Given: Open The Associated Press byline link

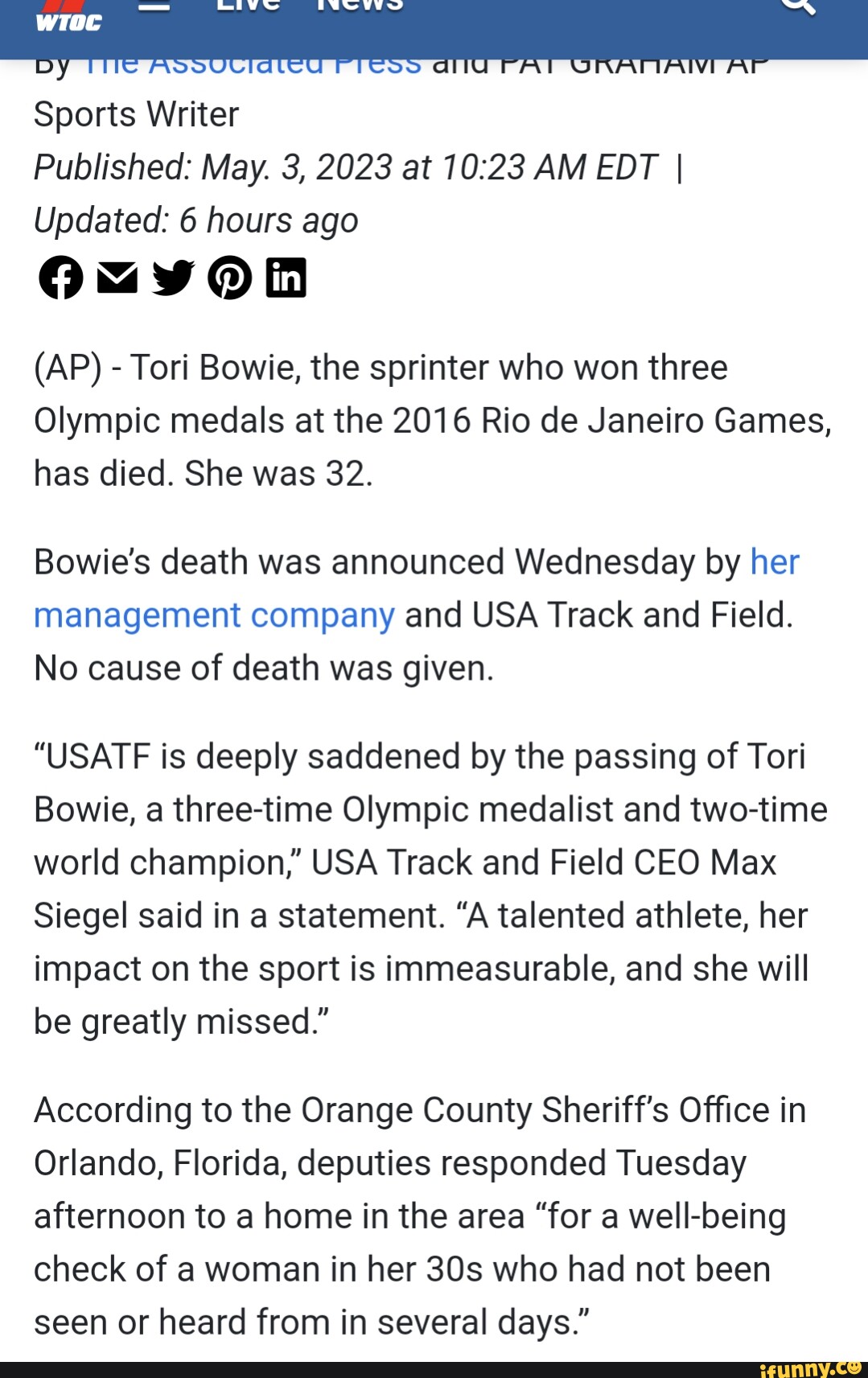Looking at the screenshot, I should click(253, 66).
